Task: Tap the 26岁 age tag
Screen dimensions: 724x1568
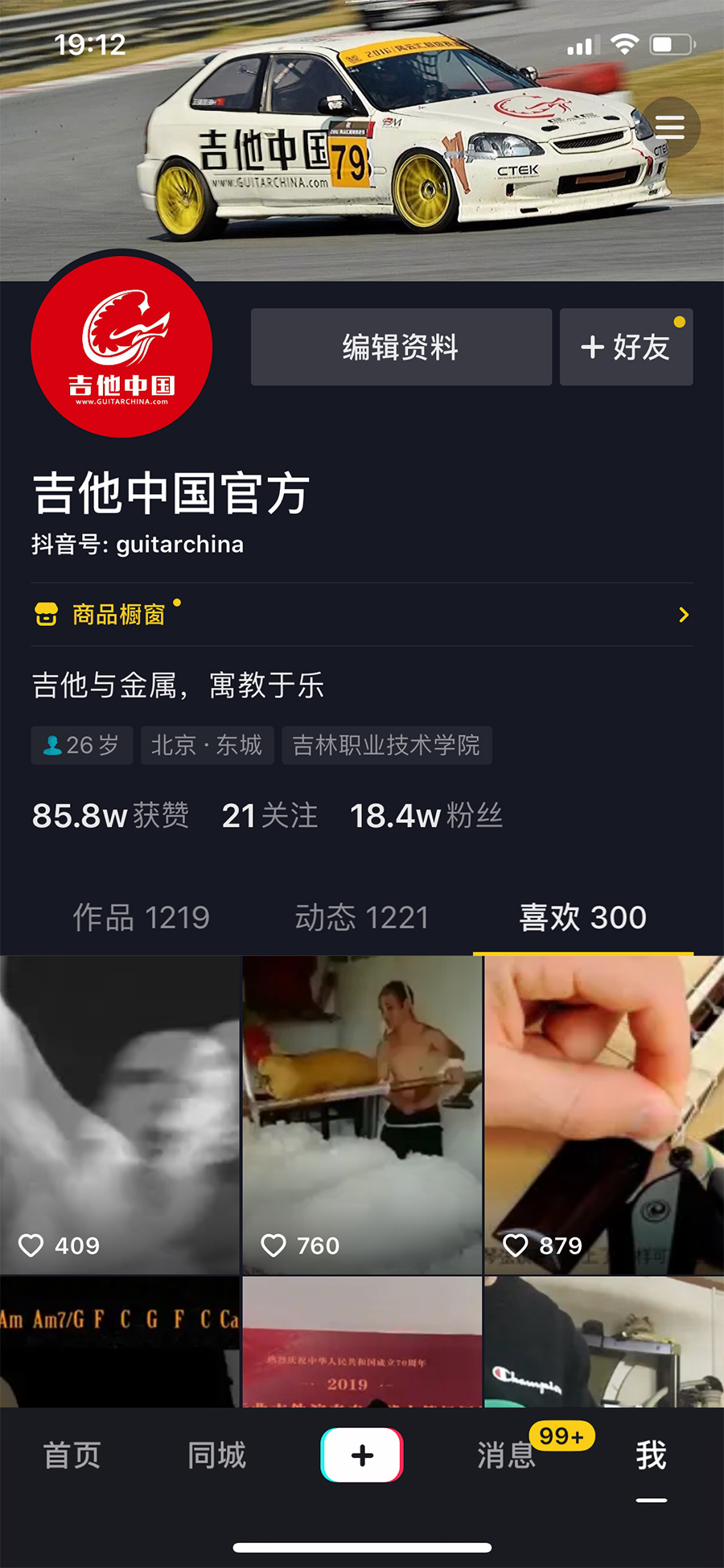Action: [x=81, y=745]
